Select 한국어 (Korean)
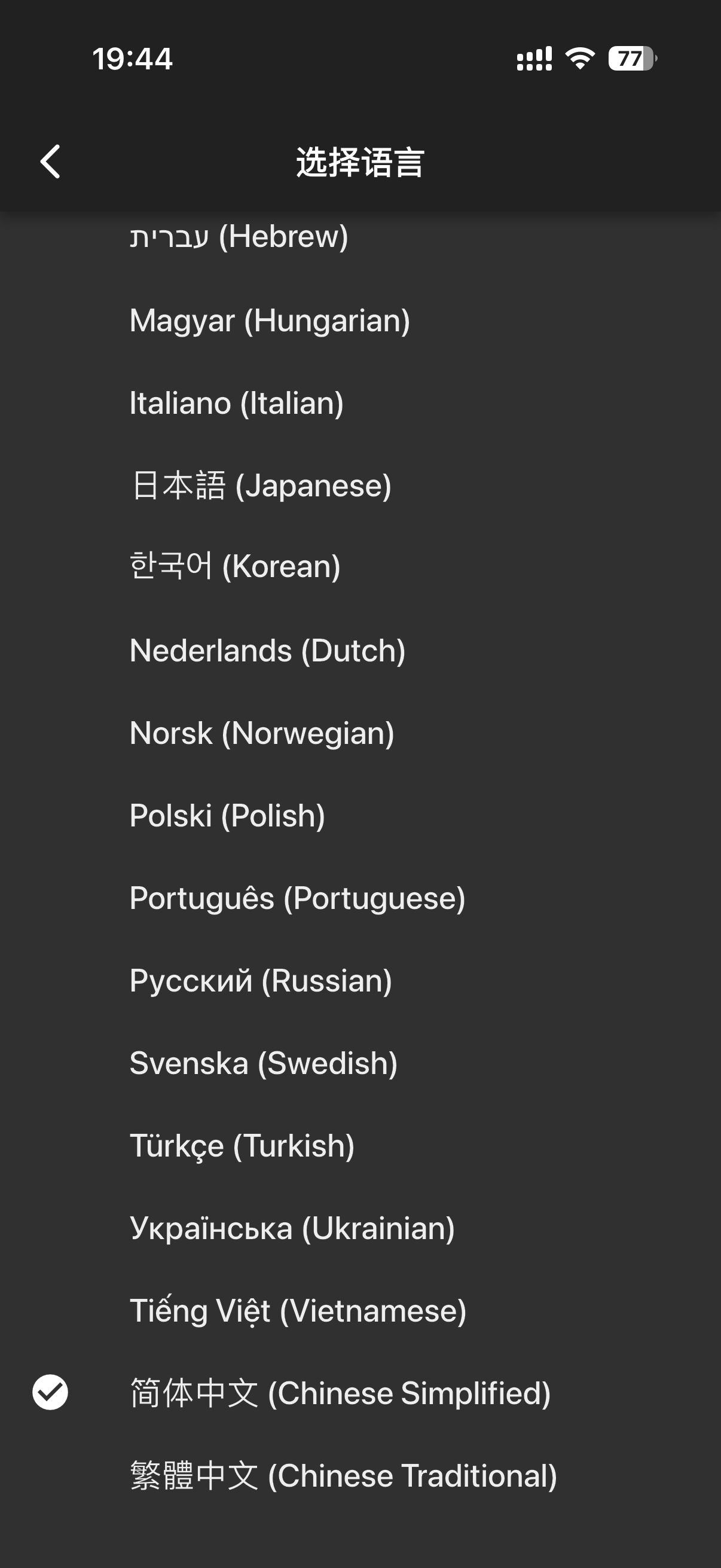The image size is (721, 1568). (235, 566)
